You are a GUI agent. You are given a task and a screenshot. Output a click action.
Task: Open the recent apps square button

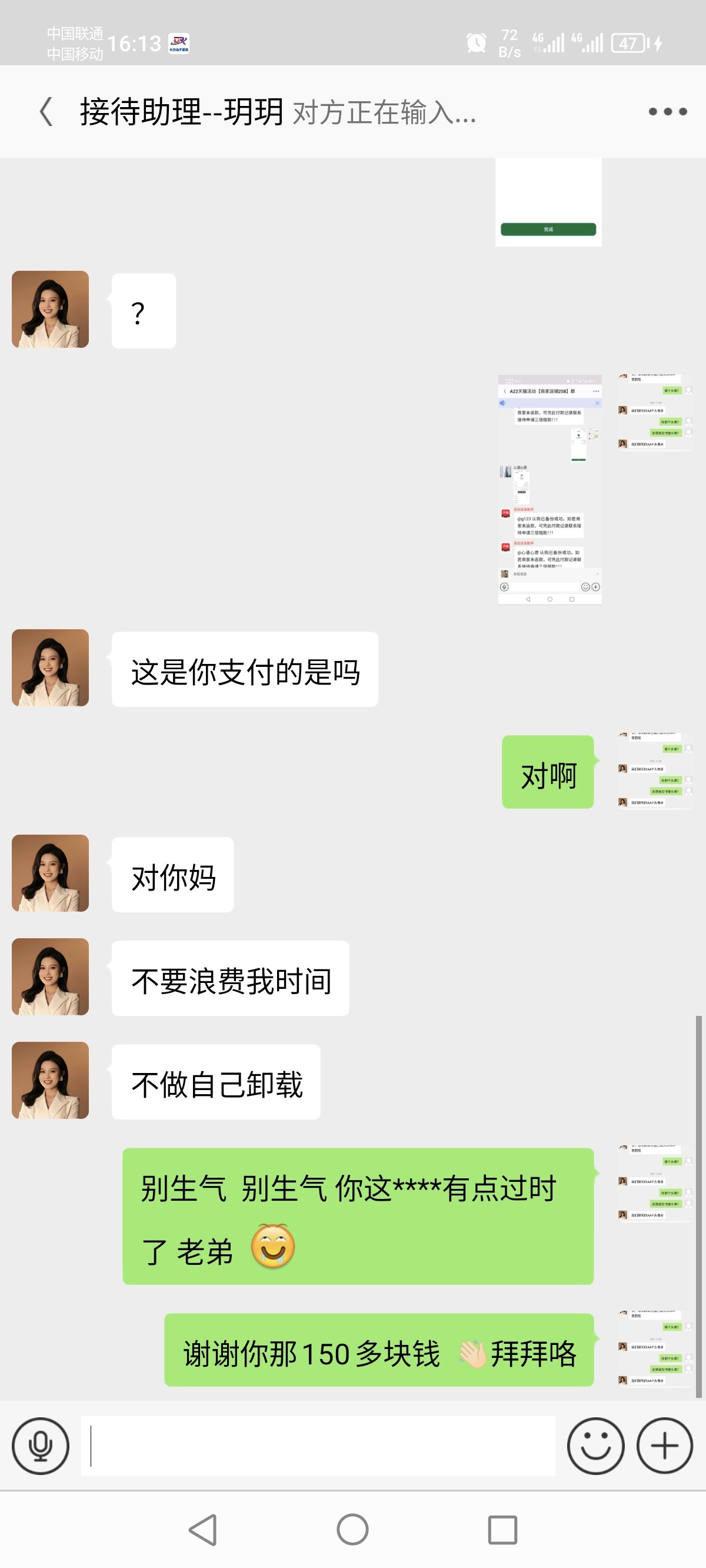(x=502, y=1530)
